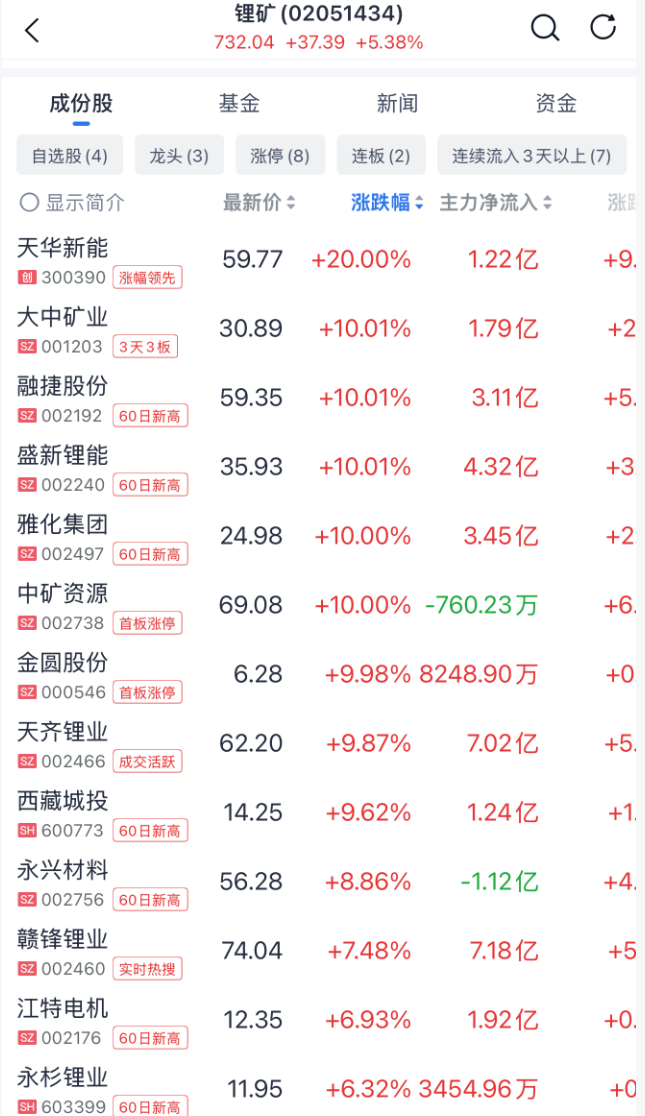Open the 天华新能 stock row
The width and height of the screenshot is (645, 1116).
click(x=62, y=248)
